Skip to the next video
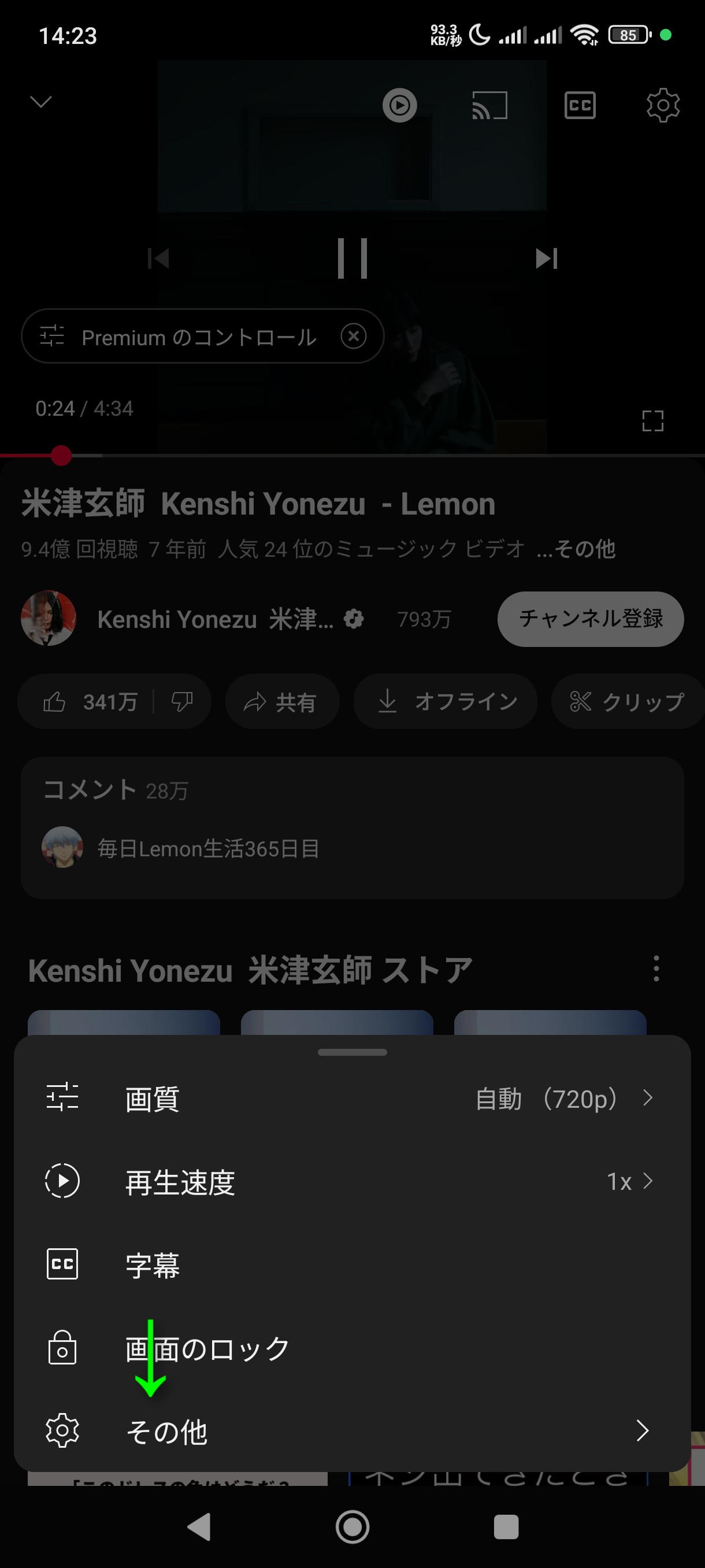Image resolution: width=705 pixels, height=1568 pixels. 546,258
